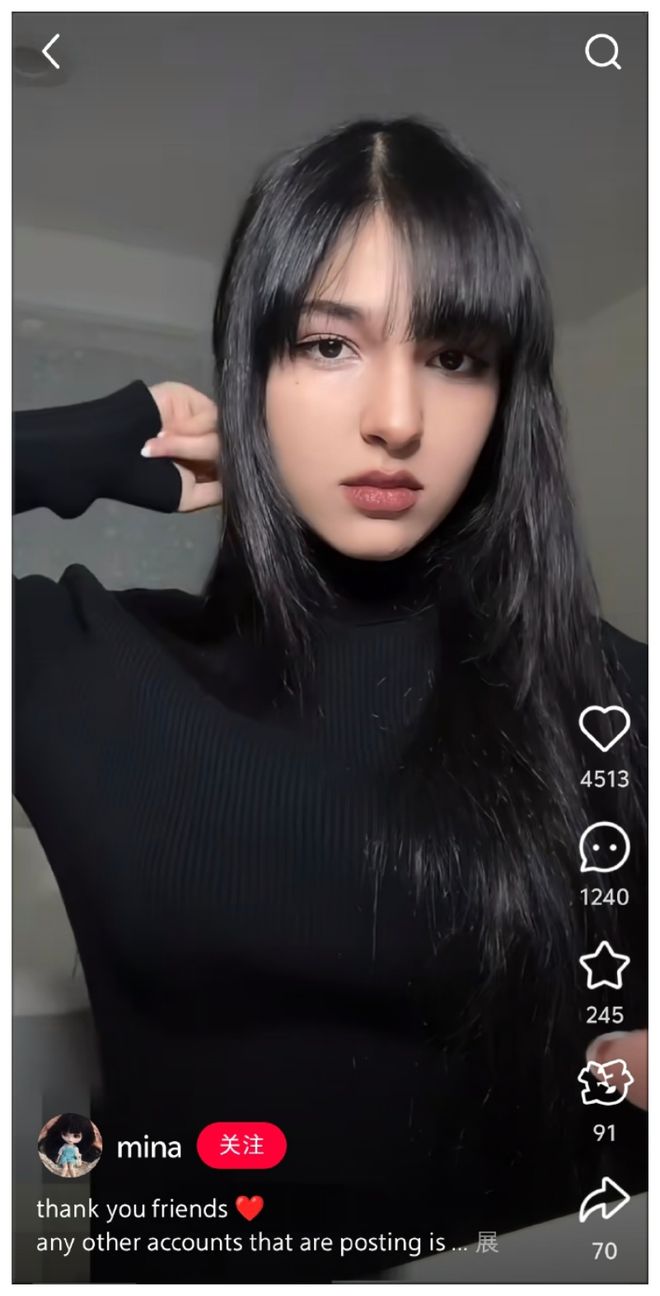Add the video to favorites via star

[604, 966]
